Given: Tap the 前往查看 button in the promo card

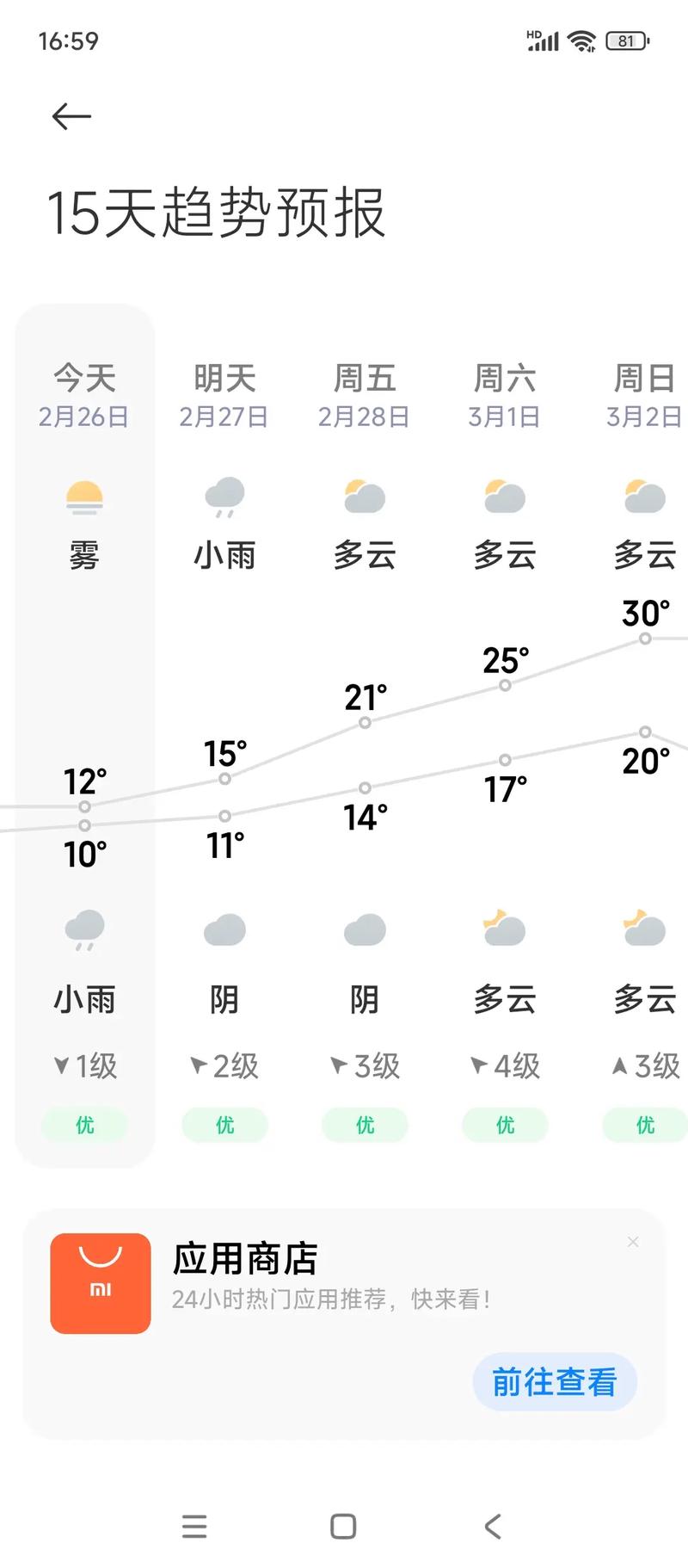Looking at the screenshot, I should [554, 1380].
